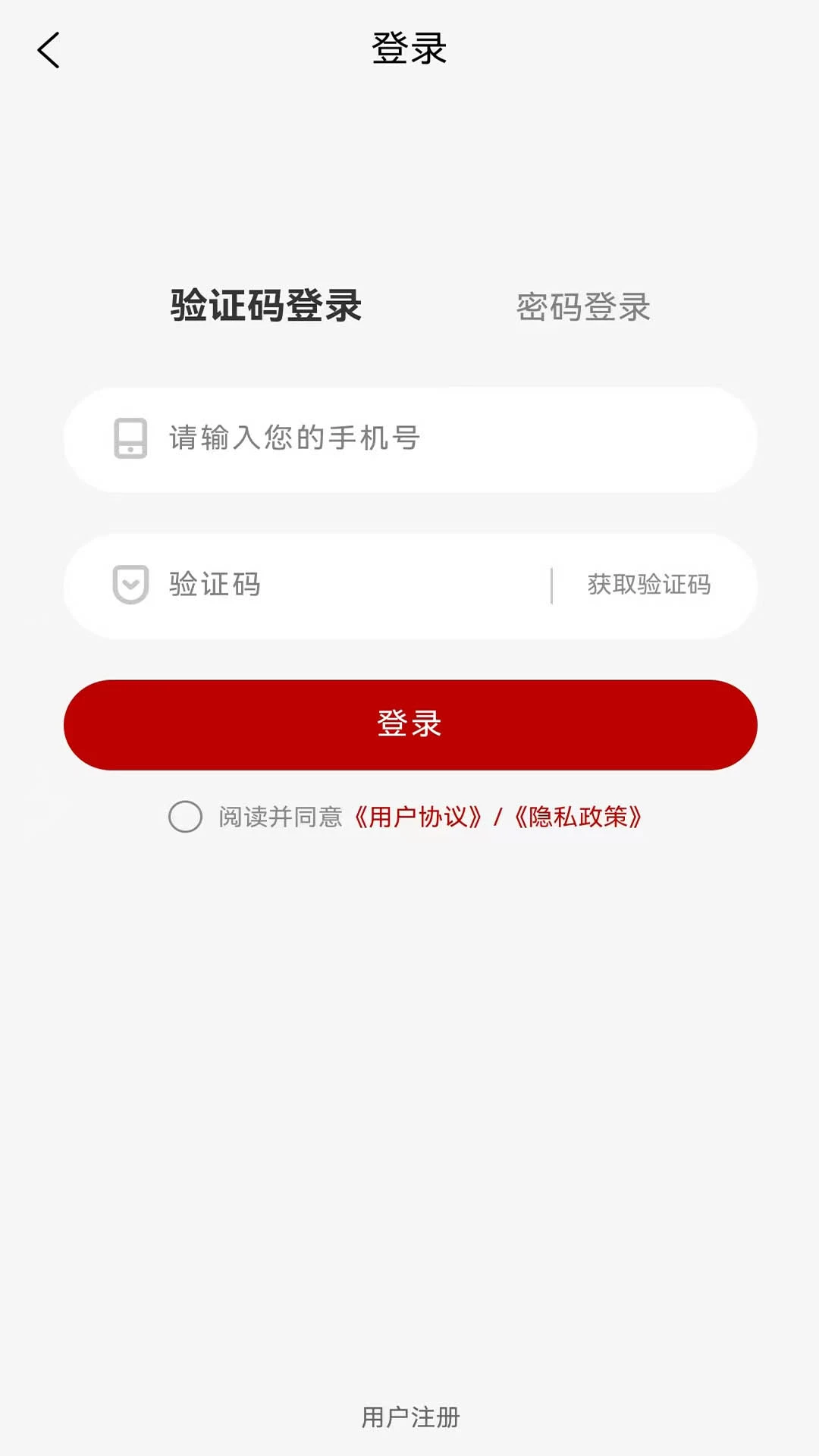Click the red 登录 button
Viewport: 819px width, 1456px height.
coord(409,724)
